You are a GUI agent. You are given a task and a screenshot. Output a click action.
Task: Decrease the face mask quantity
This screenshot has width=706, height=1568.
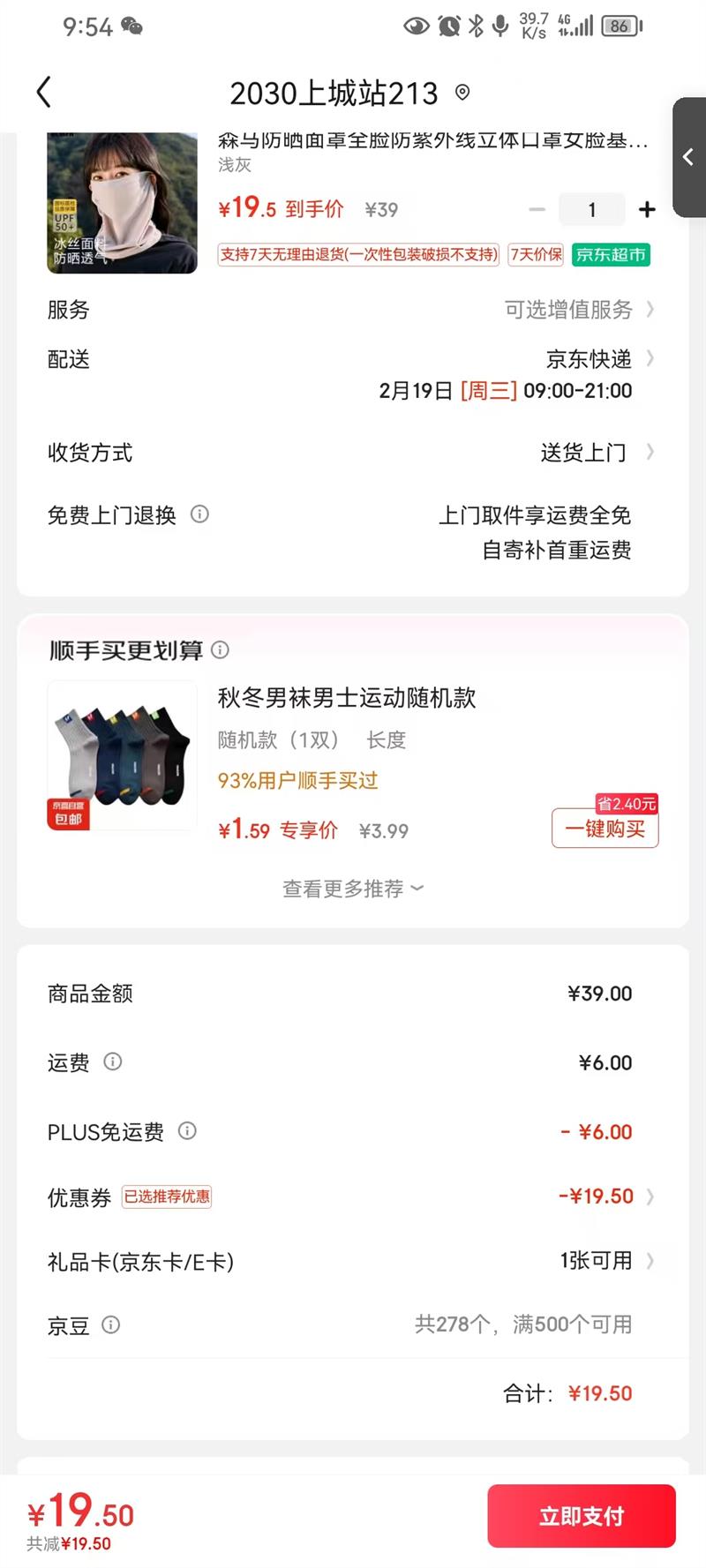click(x=537, y=209)
